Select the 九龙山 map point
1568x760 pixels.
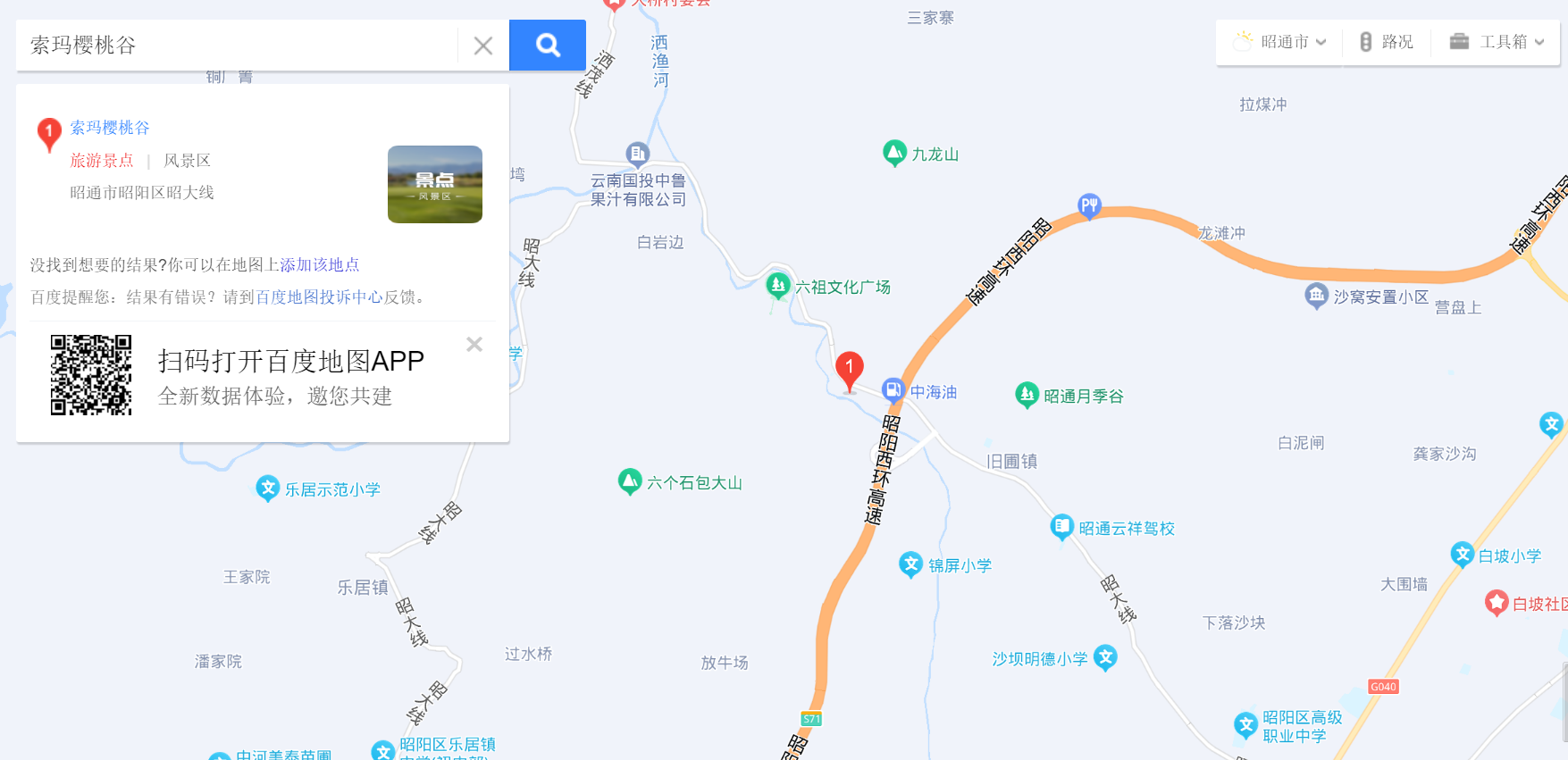pos(894,153)
